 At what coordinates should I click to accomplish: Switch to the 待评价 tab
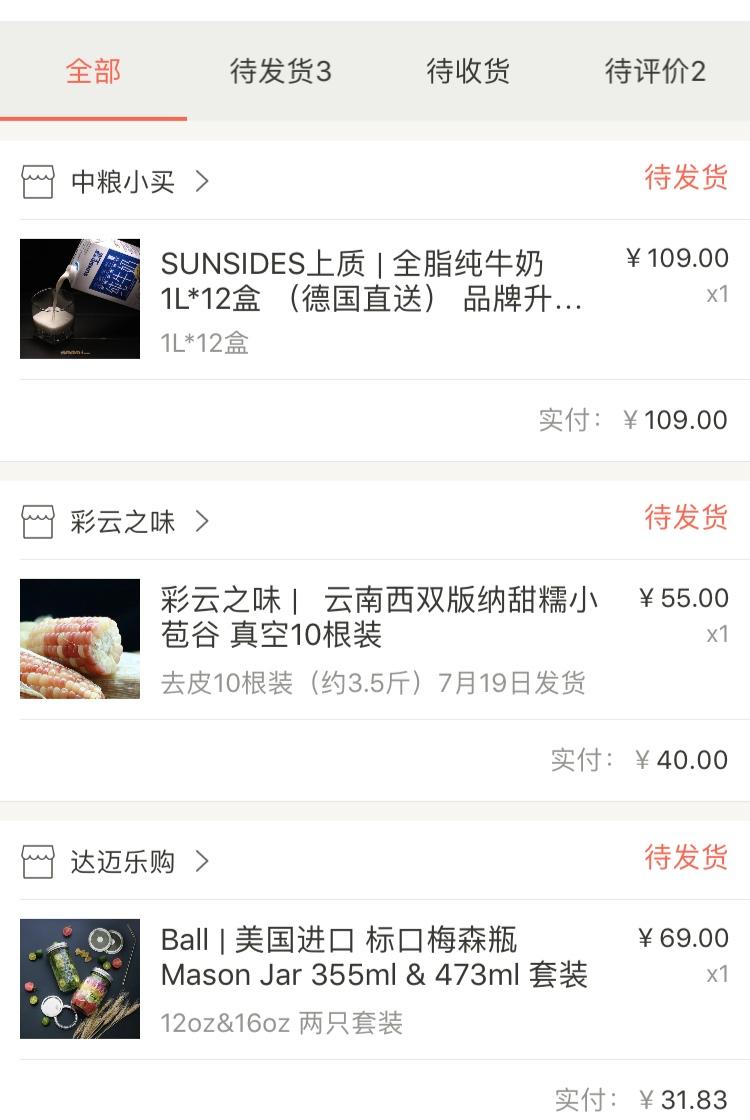[x=655, y=72]
